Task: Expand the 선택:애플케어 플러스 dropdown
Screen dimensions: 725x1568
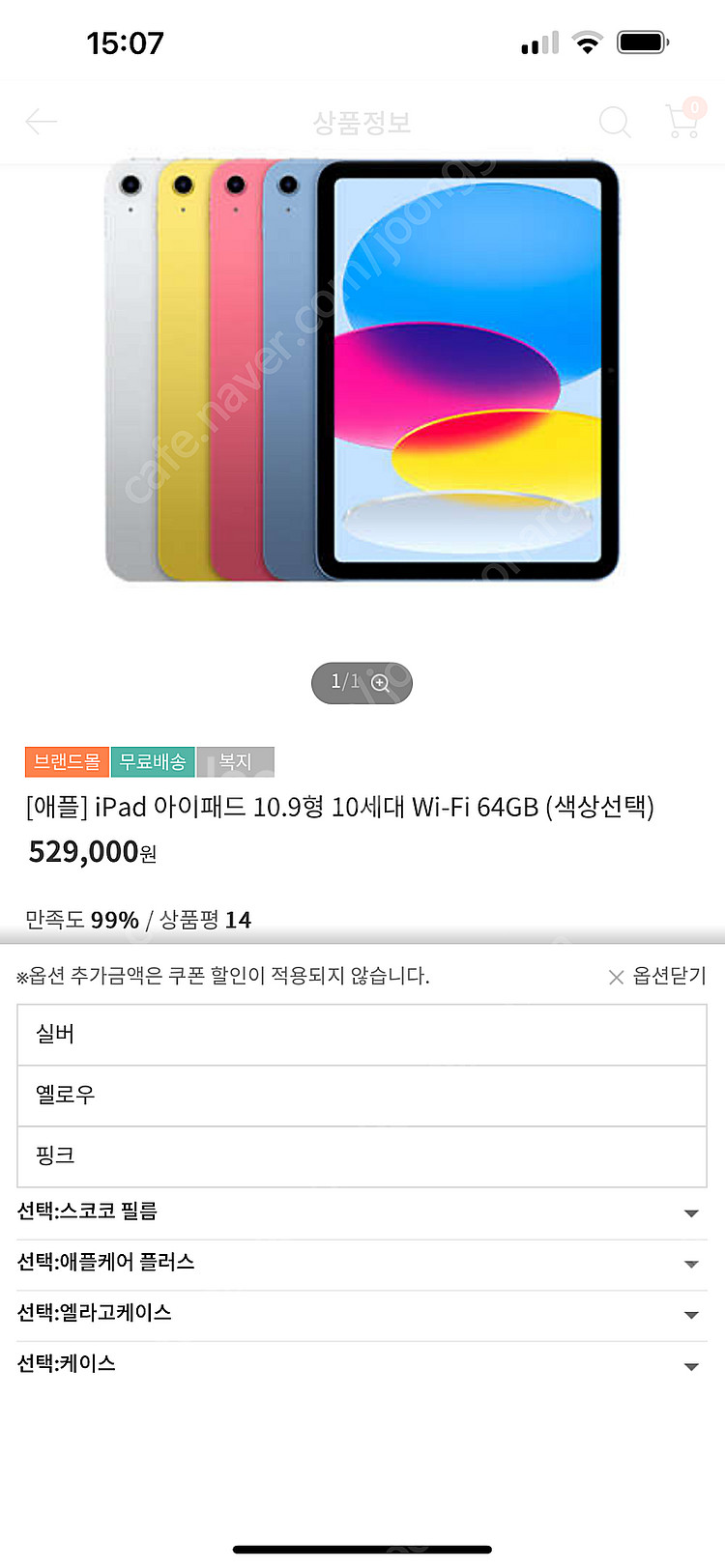Action: click(x=362, y=1264)
